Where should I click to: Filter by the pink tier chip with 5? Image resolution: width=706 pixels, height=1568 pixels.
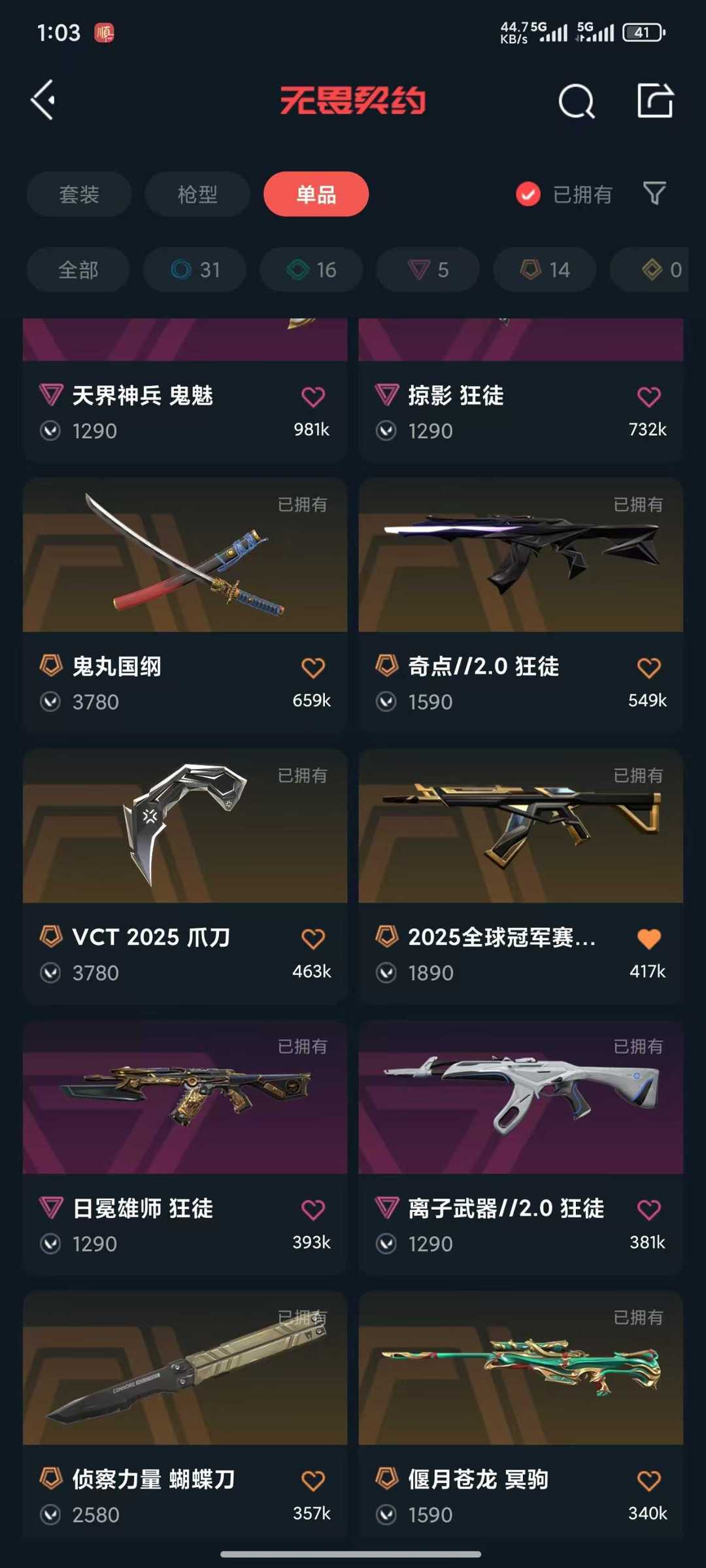(428, 269)
